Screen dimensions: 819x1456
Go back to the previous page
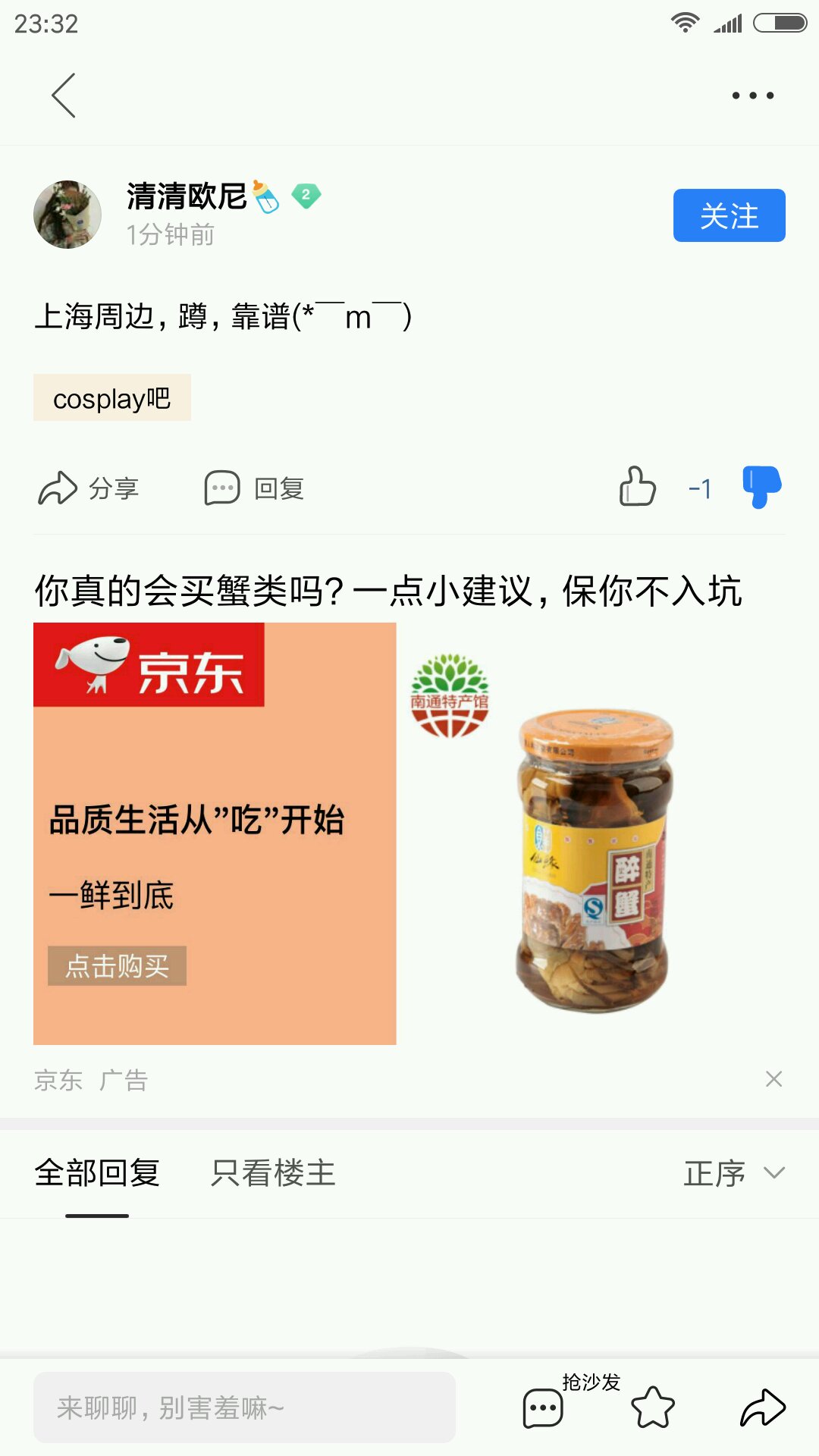click(64, 96)
